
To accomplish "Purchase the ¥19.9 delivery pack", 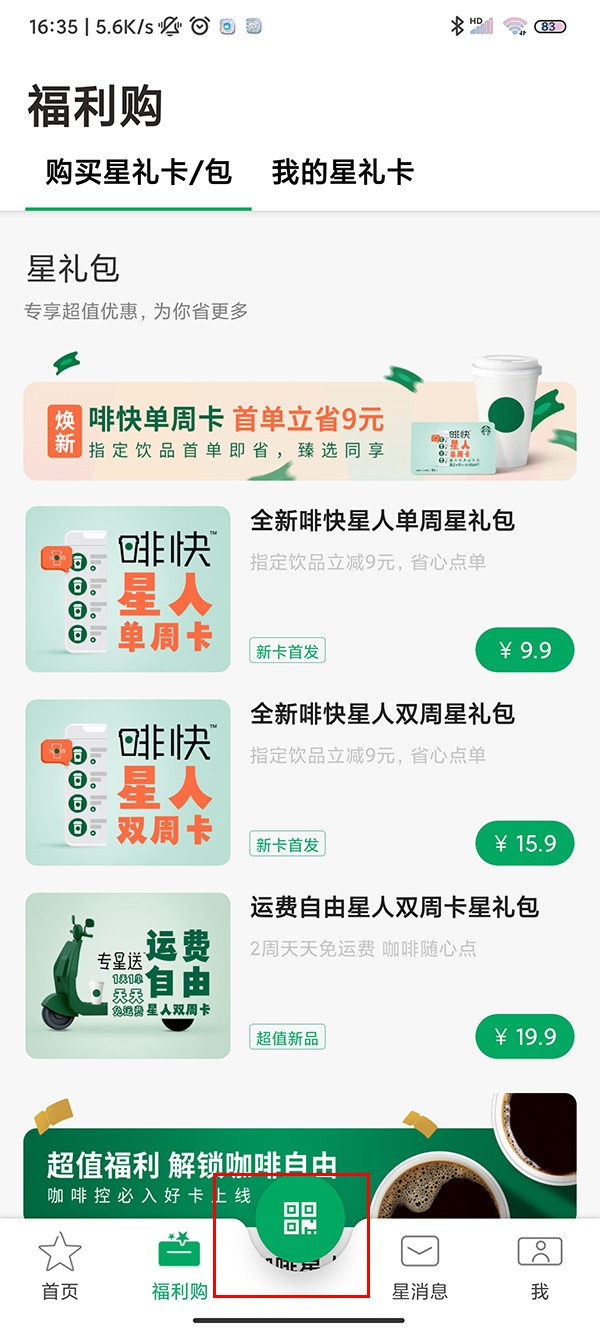I will pos(524,1037).
